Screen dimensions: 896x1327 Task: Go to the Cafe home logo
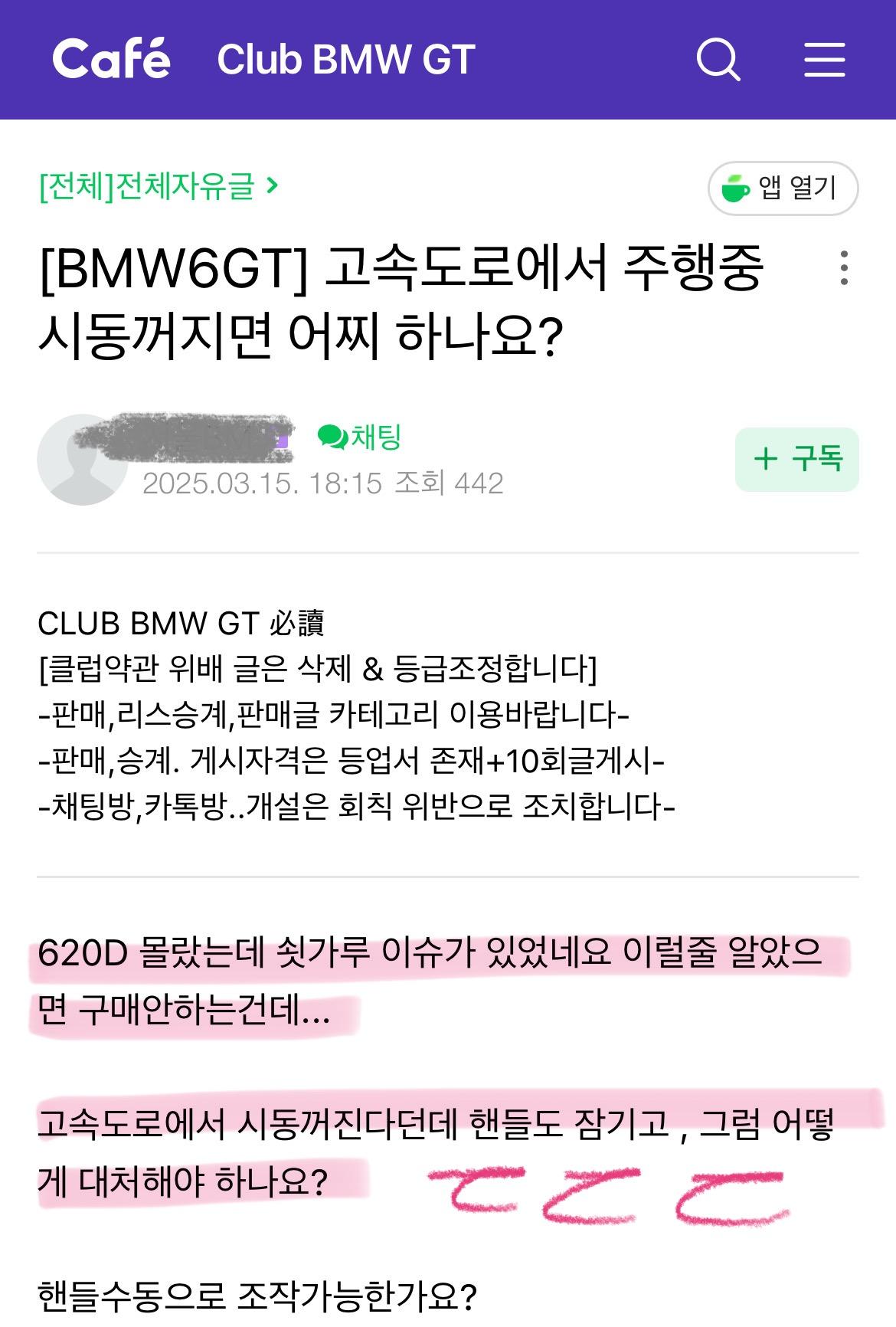pyautogui.click(x=112, y=59)
